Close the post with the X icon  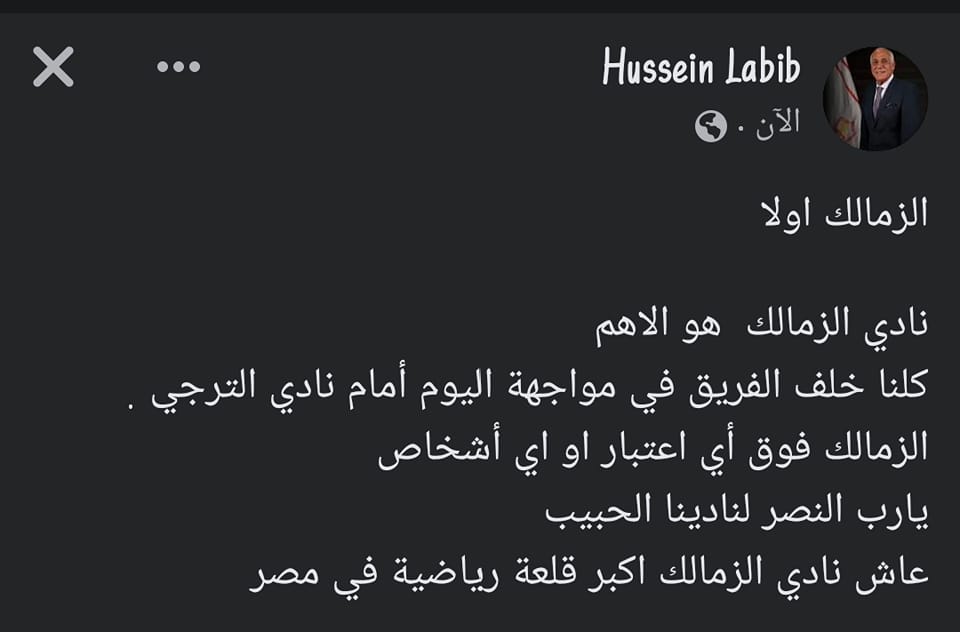point(53,67)
